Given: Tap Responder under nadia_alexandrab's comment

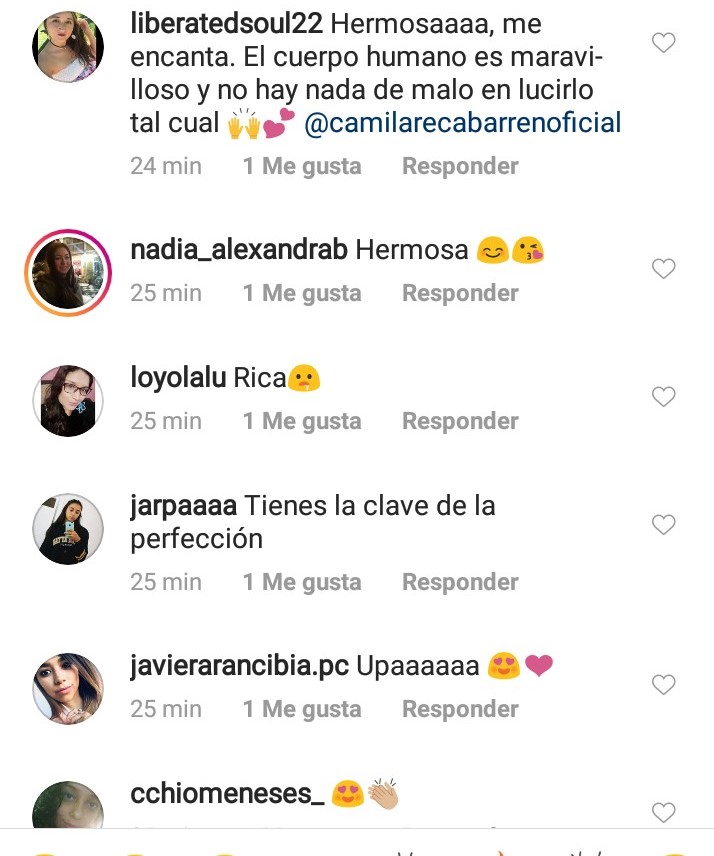Looking at the screenshot, I should [460, 293].
